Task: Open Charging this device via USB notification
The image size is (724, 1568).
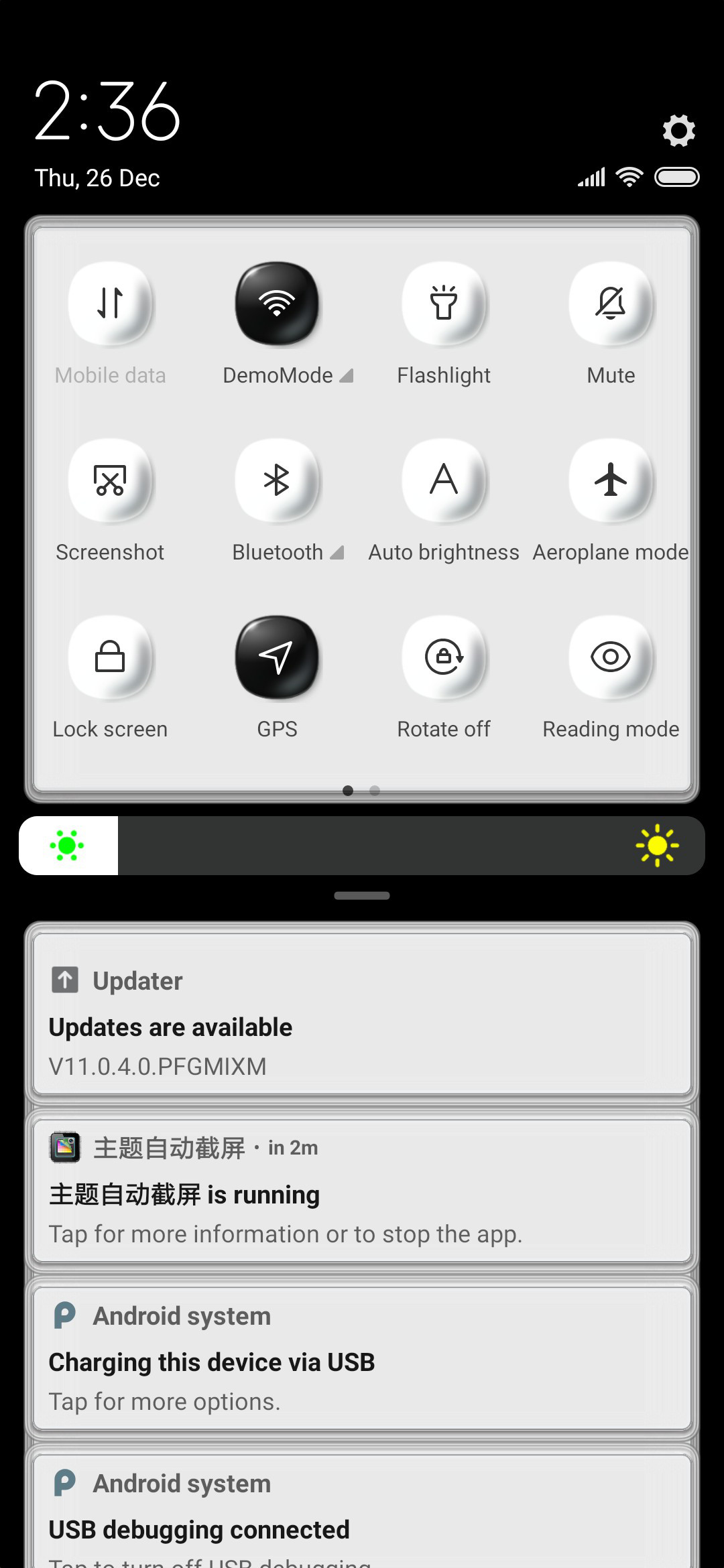Action: point(362,1359)
